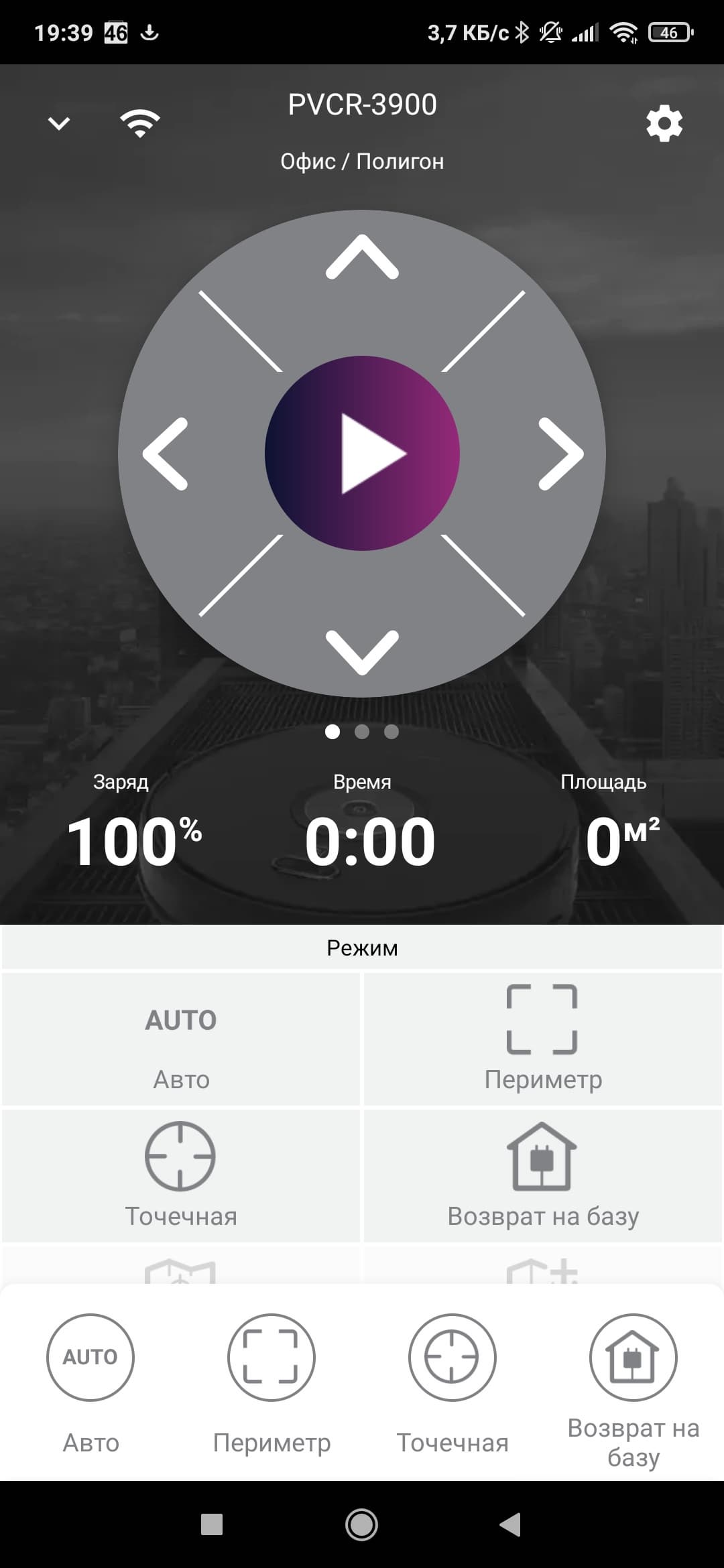Select the Авто tile in the Режим grid
Screen dimensions: 724x1568
(x=181, y=1039)
